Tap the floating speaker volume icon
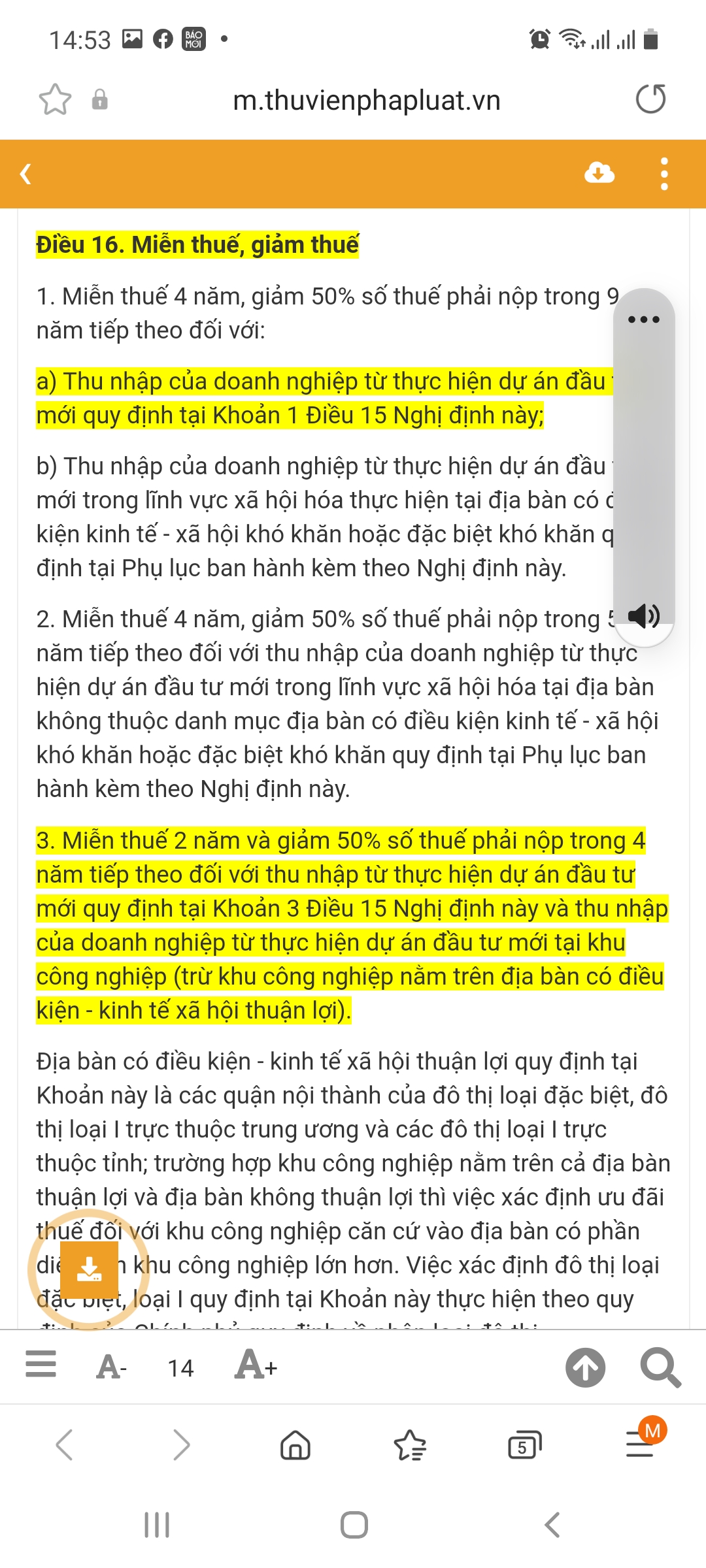 point(643,616)
